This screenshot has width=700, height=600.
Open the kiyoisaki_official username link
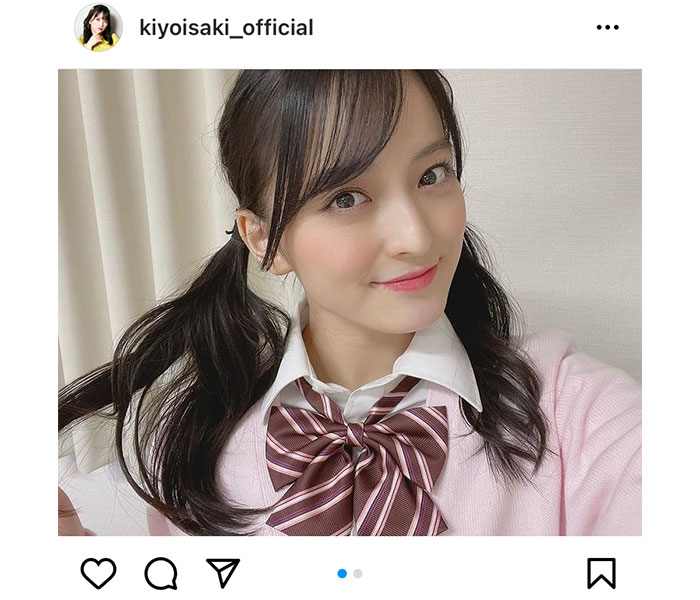pos(226,28)
